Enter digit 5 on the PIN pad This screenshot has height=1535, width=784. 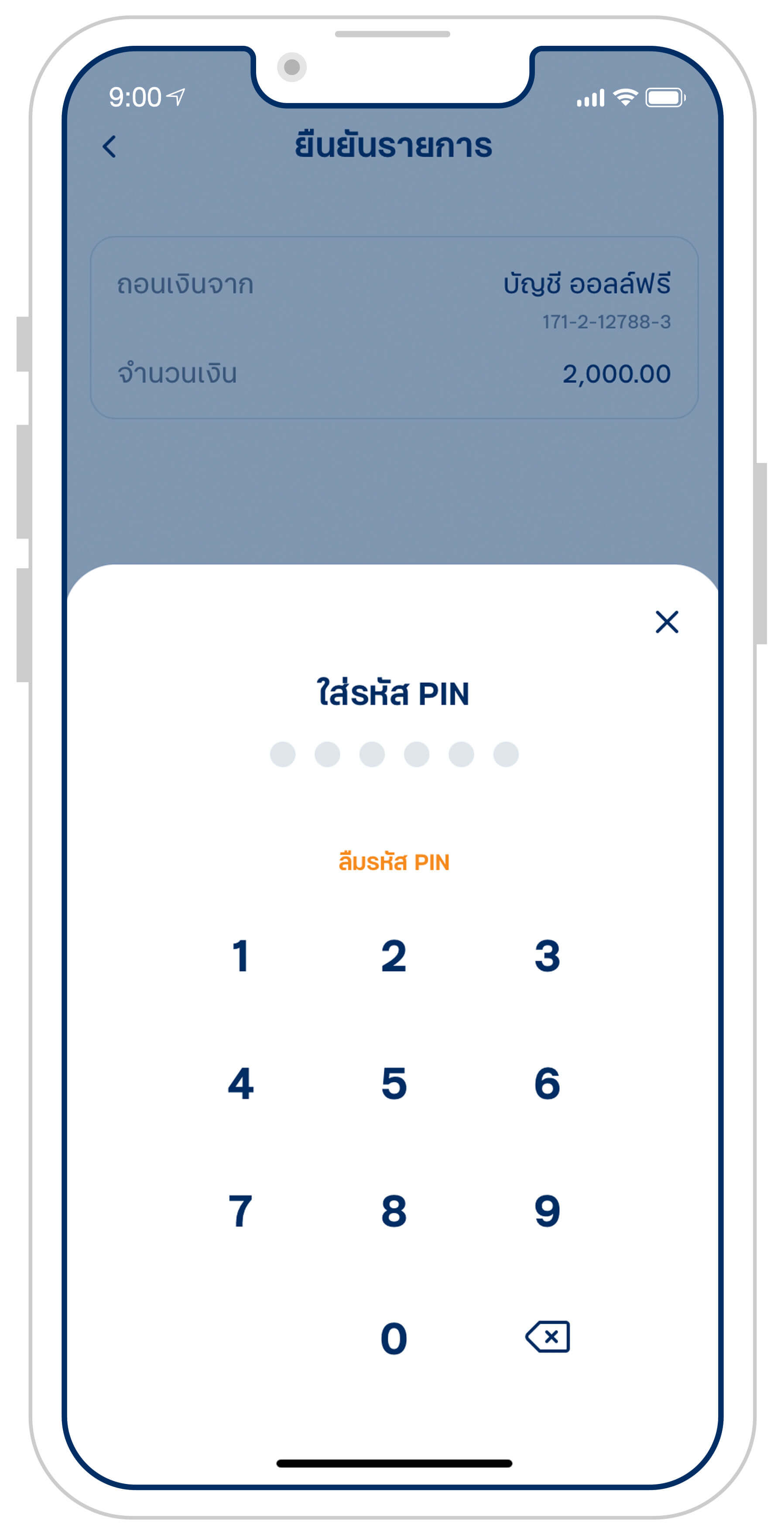[x=394, y=1083]
